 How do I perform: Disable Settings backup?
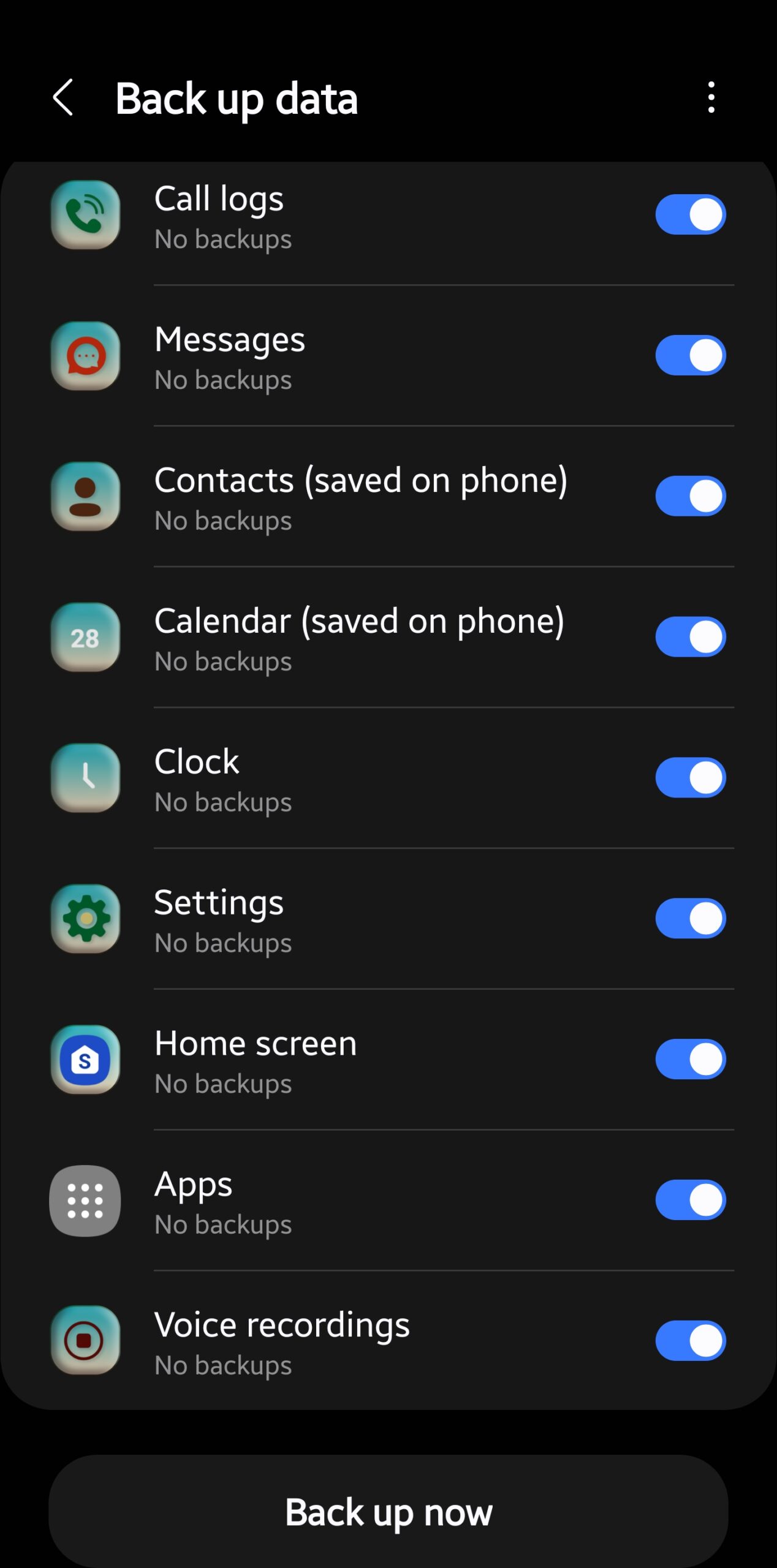(x=691, y=918)
